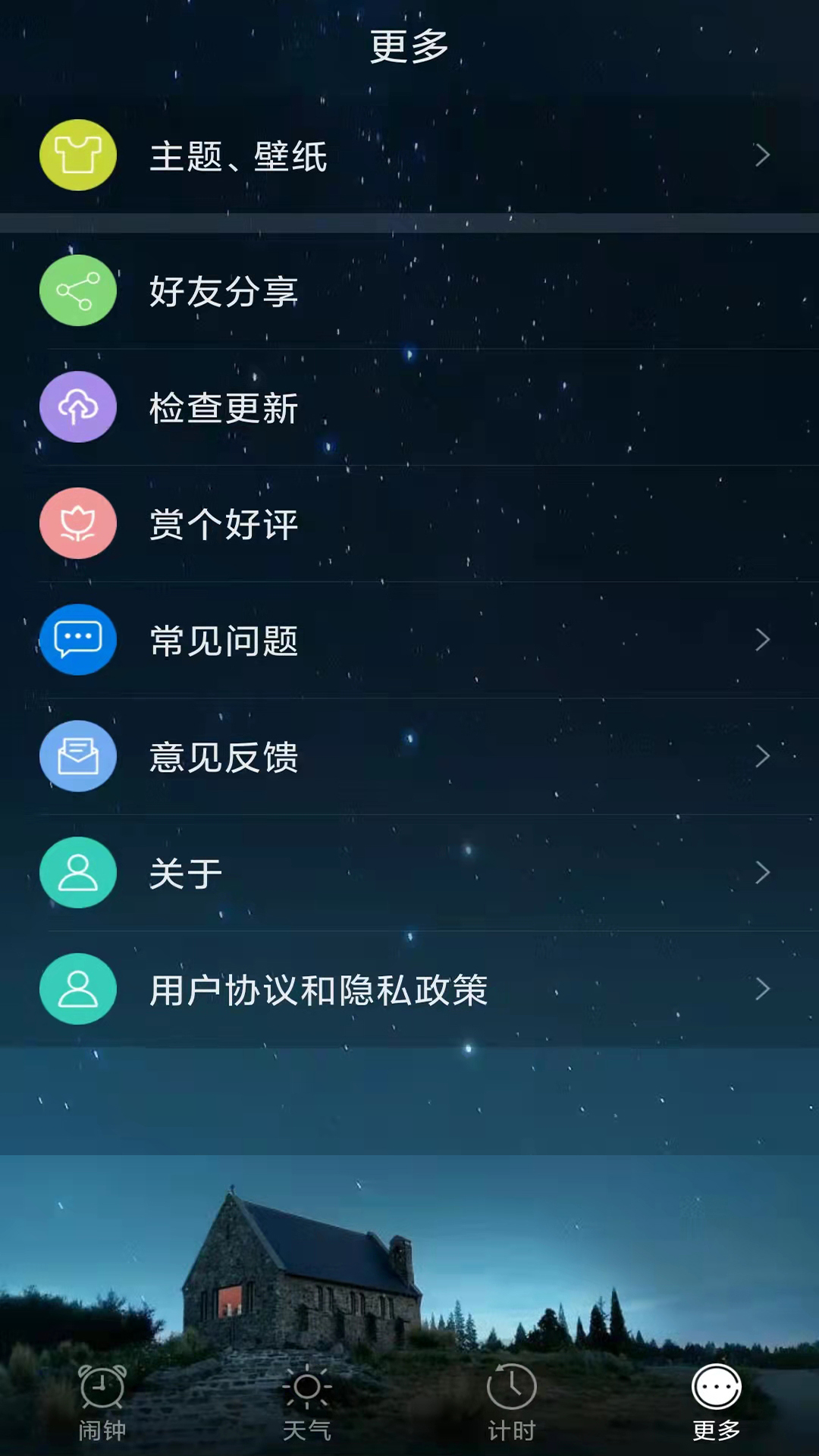This screenshot has width=819, height=1456.
Task: Tap the envelope icon for 意见反馈
Action: point(78,756)
